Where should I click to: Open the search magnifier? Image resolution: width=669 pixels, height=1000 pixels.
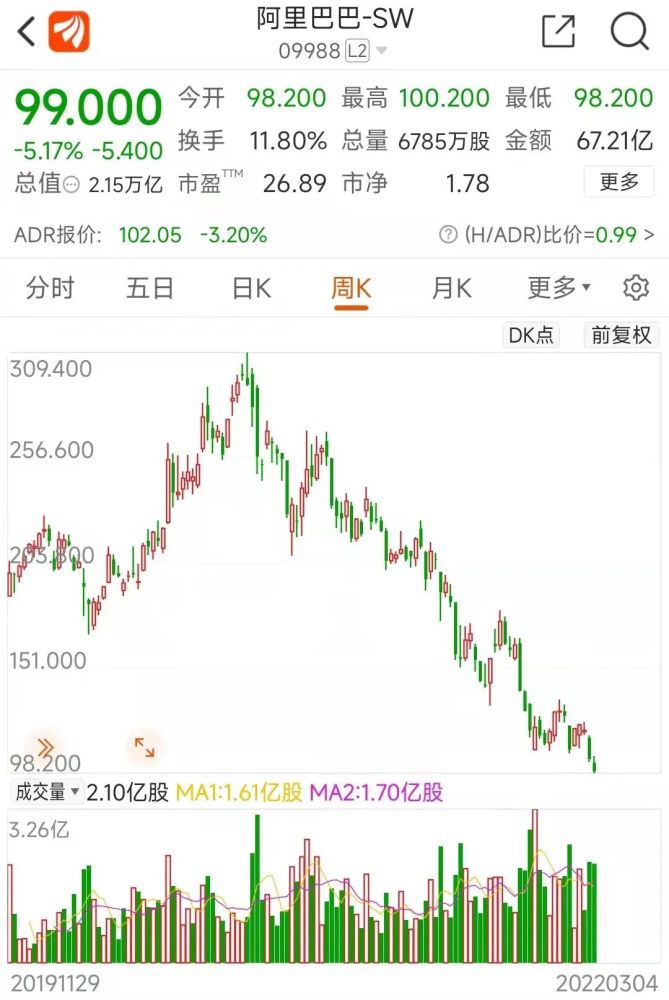(x=629, y=31)
